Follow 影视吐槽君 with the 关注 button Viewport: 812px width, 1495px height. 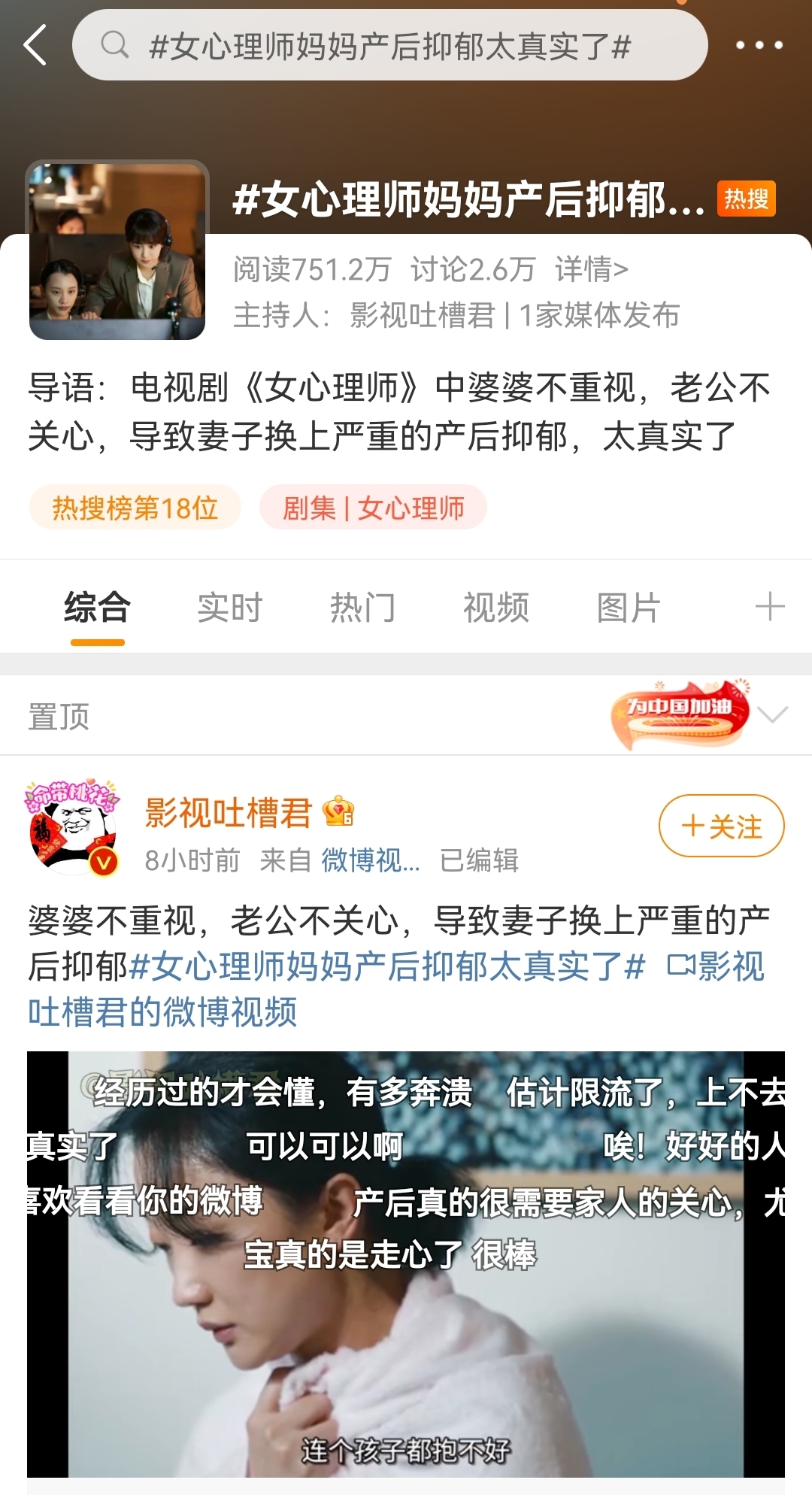pos(721,826)
